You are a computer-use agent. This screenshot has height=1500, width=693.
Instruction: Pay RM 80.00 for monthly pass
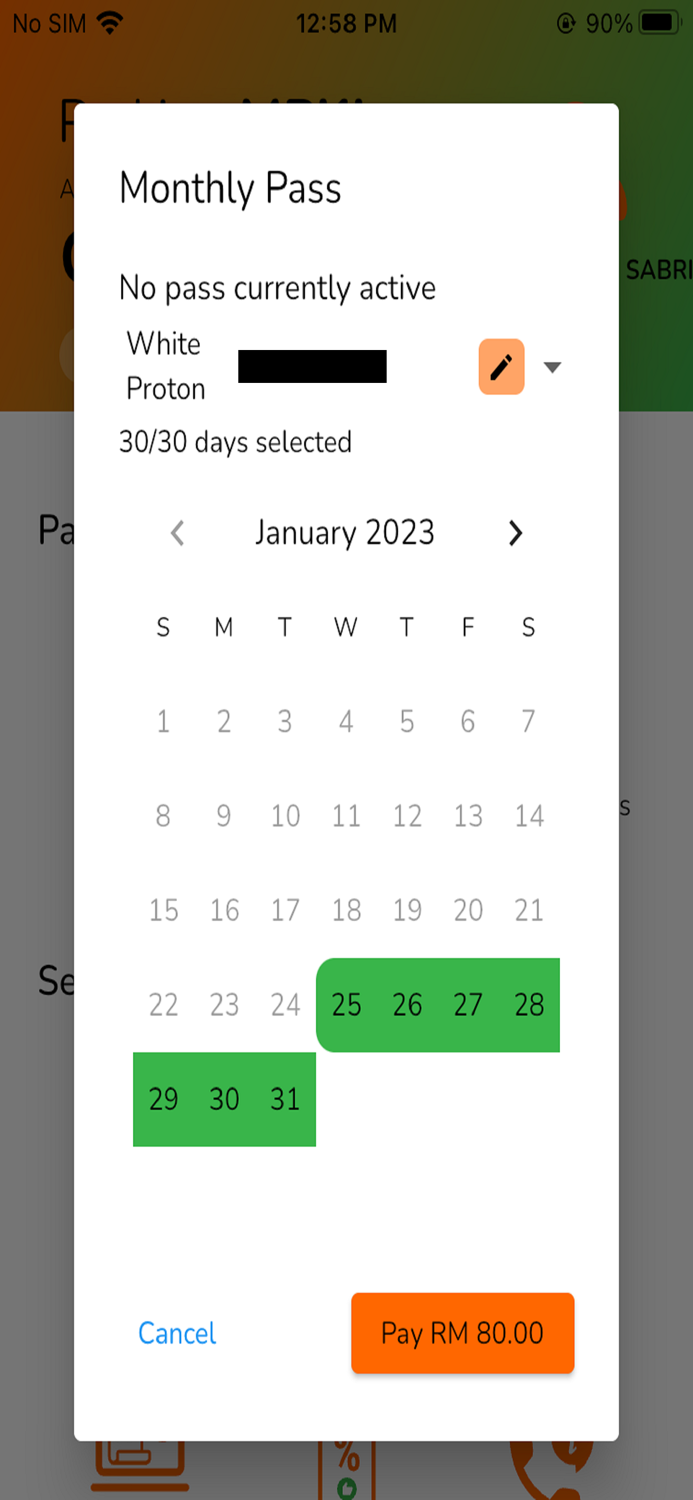(462, 1333)
